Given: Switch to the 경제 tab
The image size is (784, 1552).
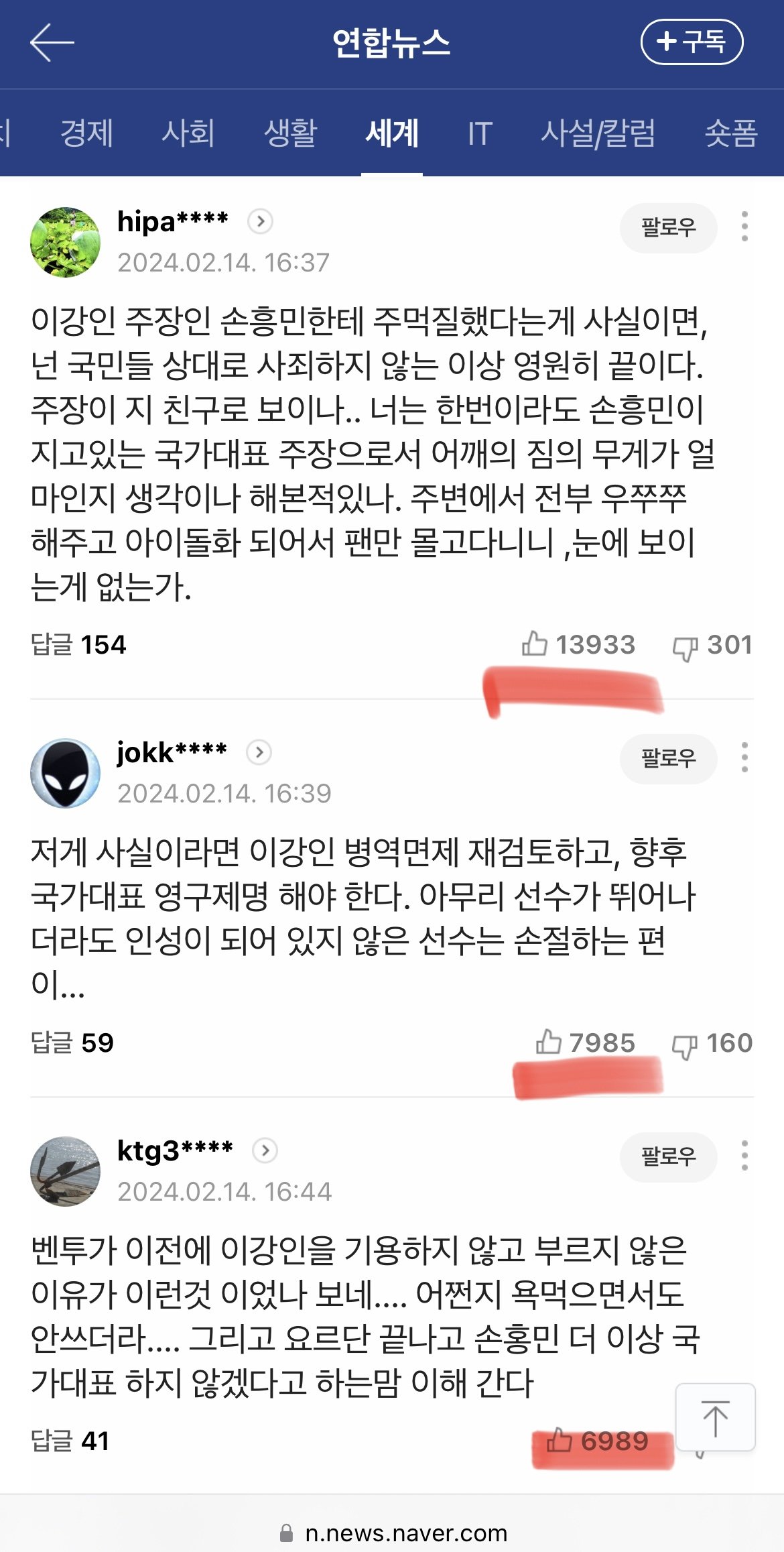Looking at the screenshot, I should click(x=86, y=133).
